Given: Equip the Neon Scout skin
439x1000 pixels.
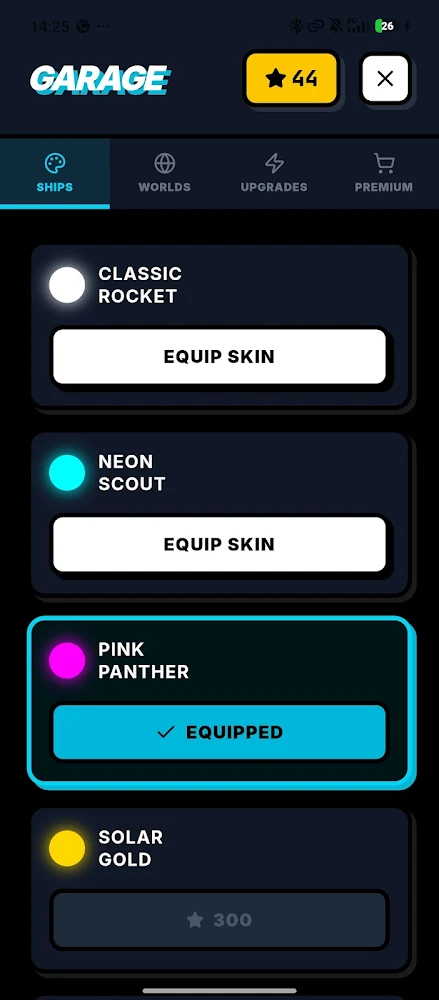Looking at the screenshot, I should pos(220,544).
